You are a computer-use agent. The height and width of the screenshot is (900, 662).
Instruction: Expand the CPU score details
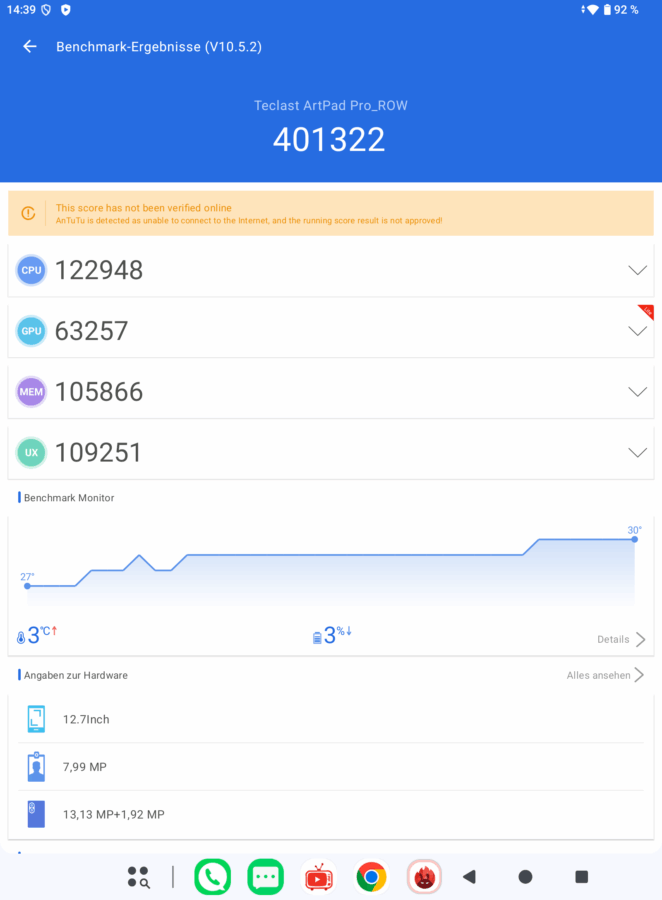(x=637, y=270)
